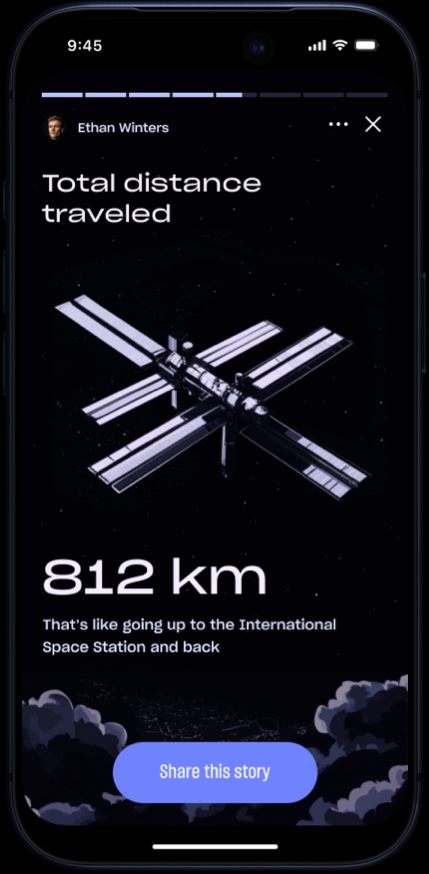Open Ethan Winters' profile avatar

pos(55,128)
